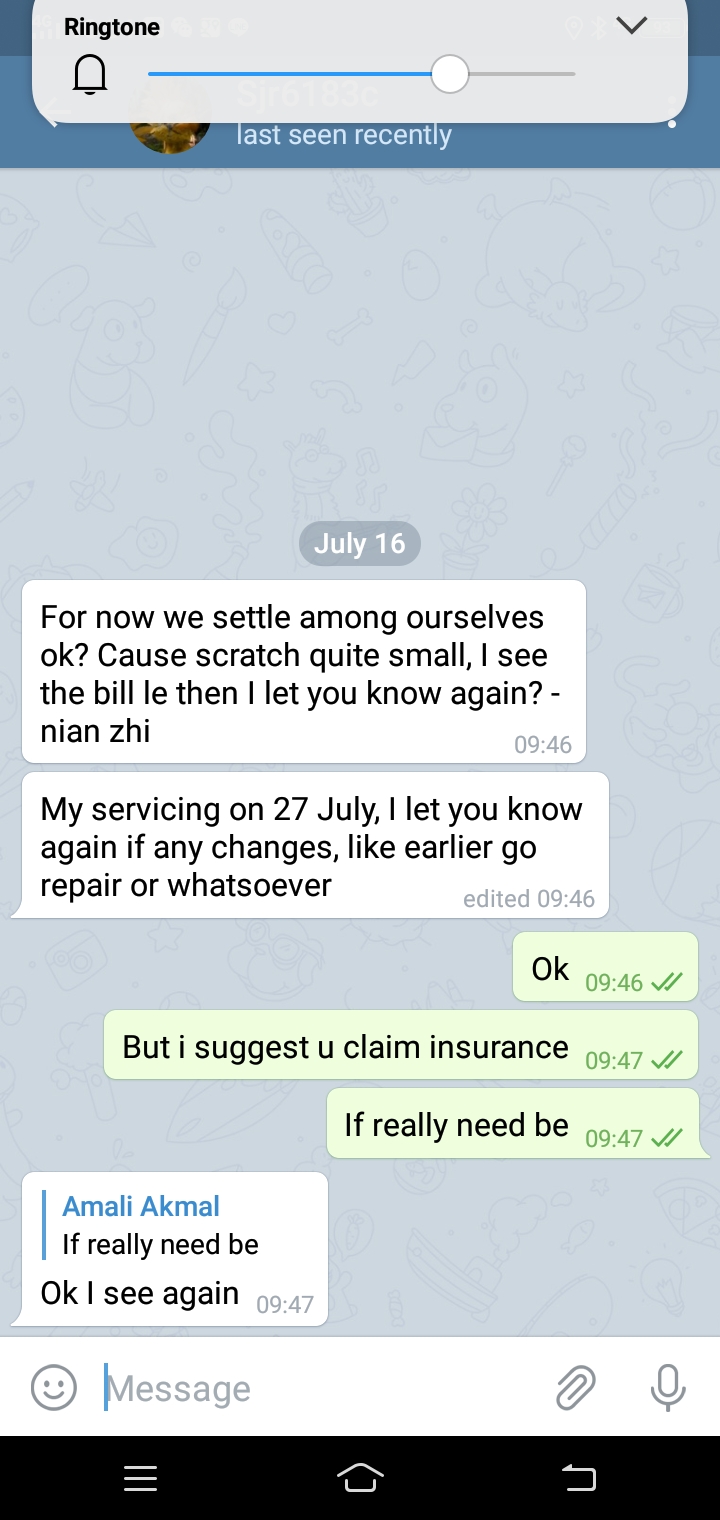This screenshot has width=720, height=1520.
Task: Set ringtone volume on the slider
Action: (x=450, y=74)
